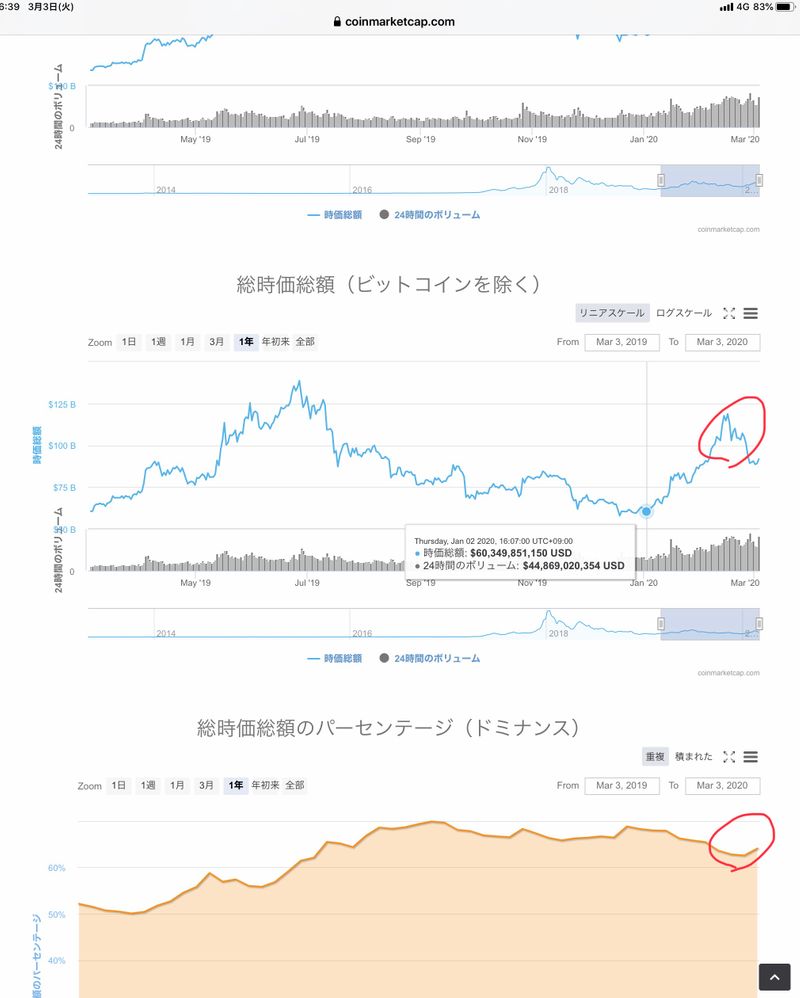Image resolution: width=800 pixels, height=998 pixels.
Task: Open the ビットコインを除く chart's hamburger menu
Action: pyautogui.click(x=750, y=313)
